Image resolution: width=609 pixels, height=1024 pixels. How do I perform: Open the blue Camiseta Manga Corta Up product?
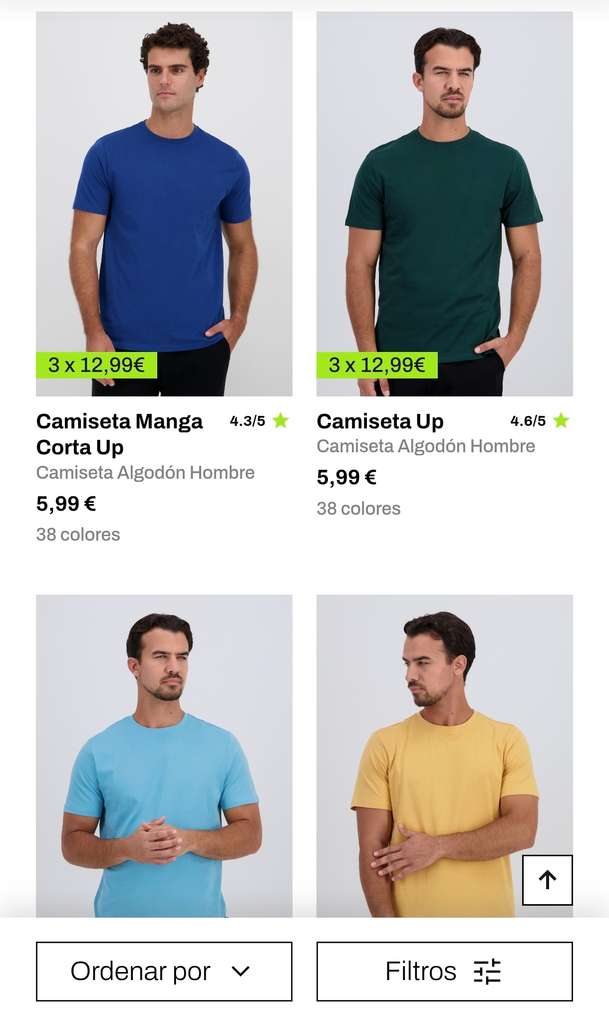[x=164, y=204]
